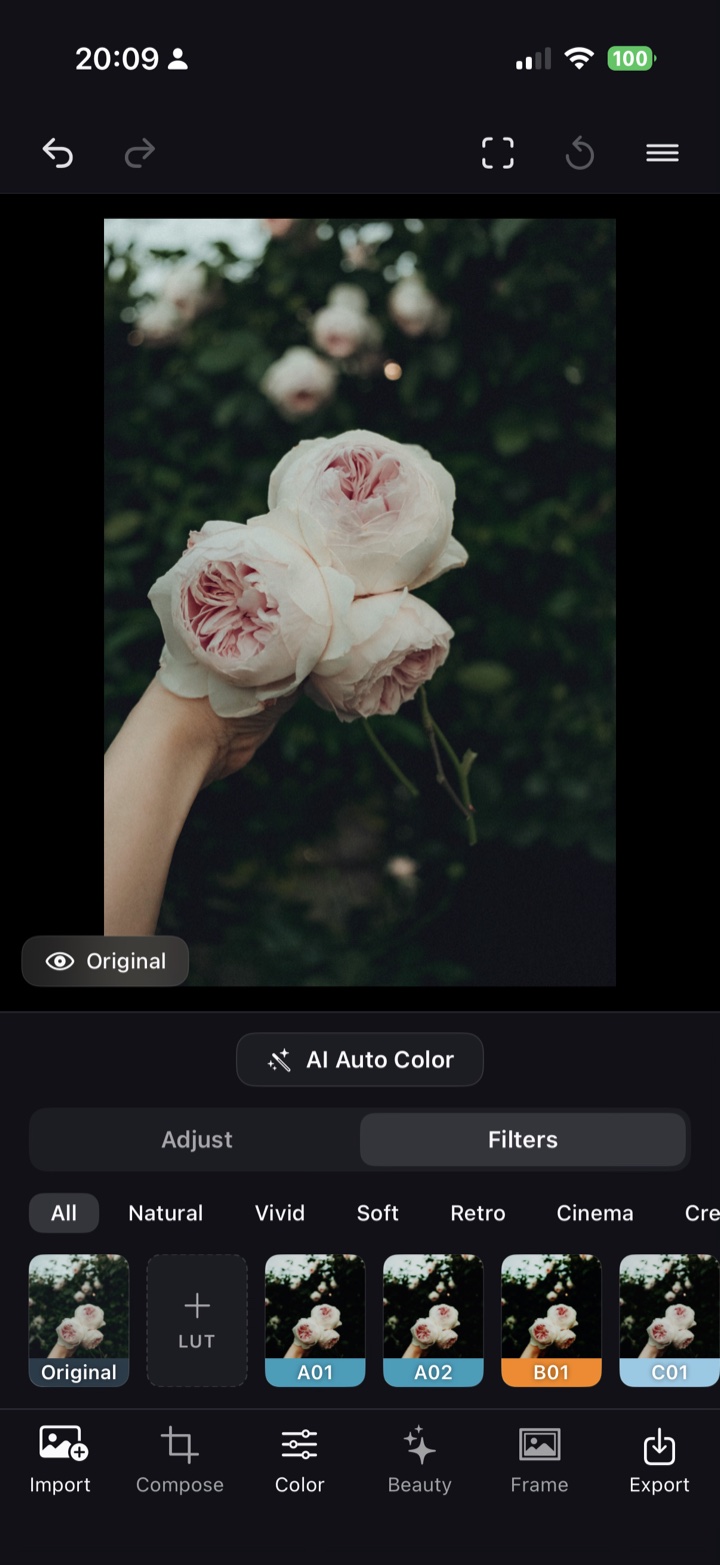
Task: Select the Natural filter category
Action: coord(165,1213)
